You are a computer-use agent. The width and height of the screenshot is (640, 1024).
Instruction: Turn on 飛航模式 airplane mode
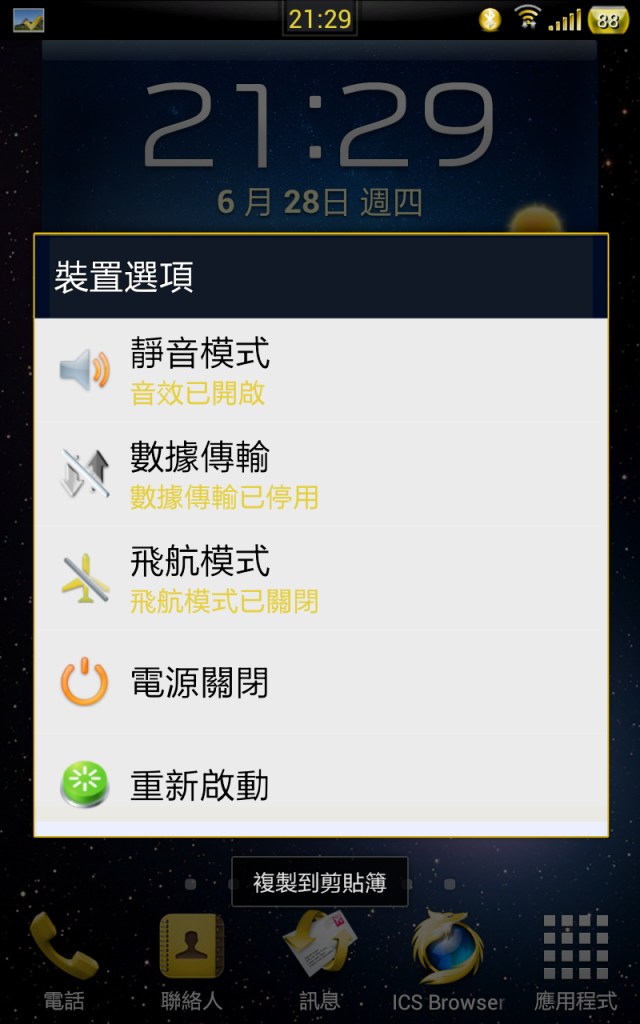coord(320,578)
